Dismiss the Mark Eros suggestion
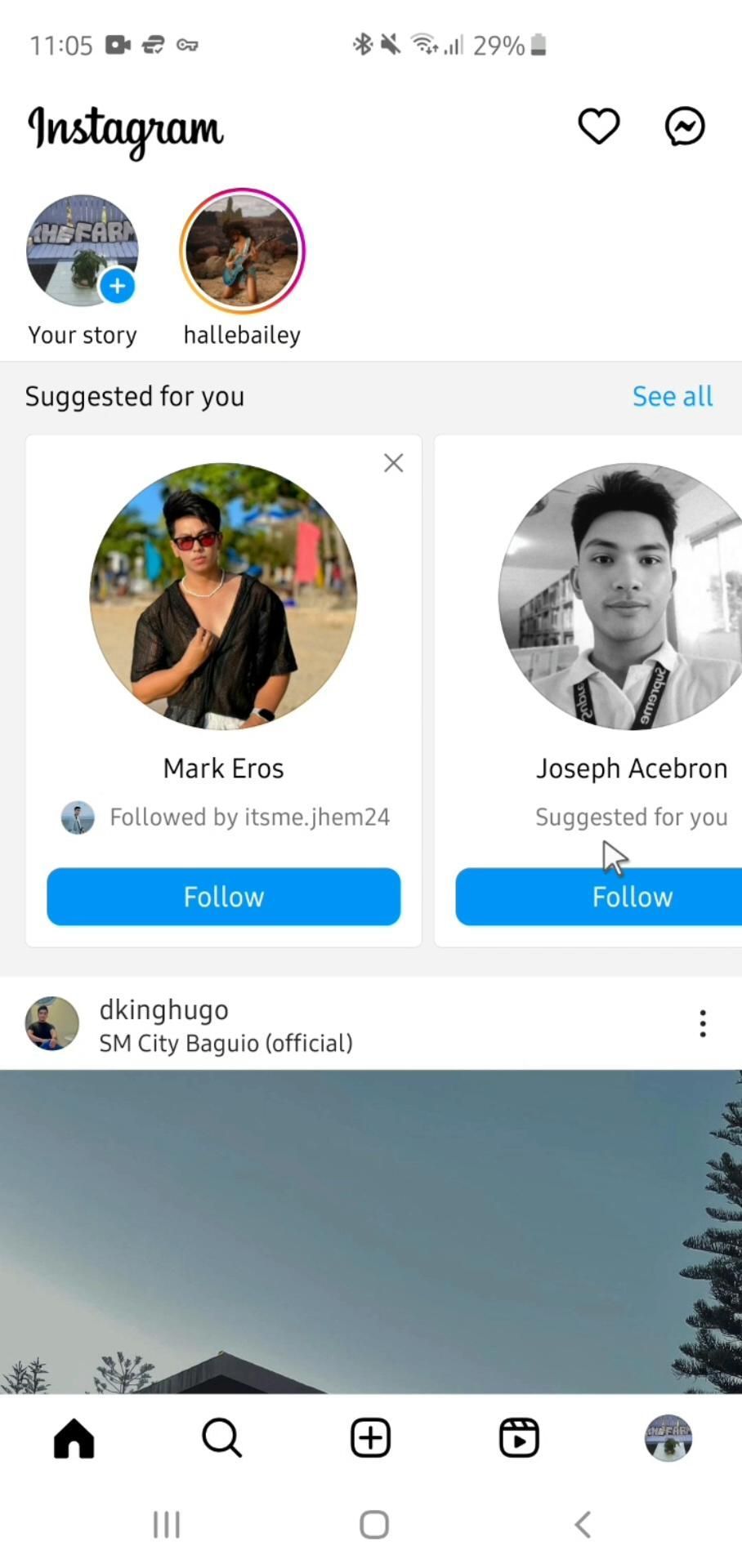 (x=393, y=463)
